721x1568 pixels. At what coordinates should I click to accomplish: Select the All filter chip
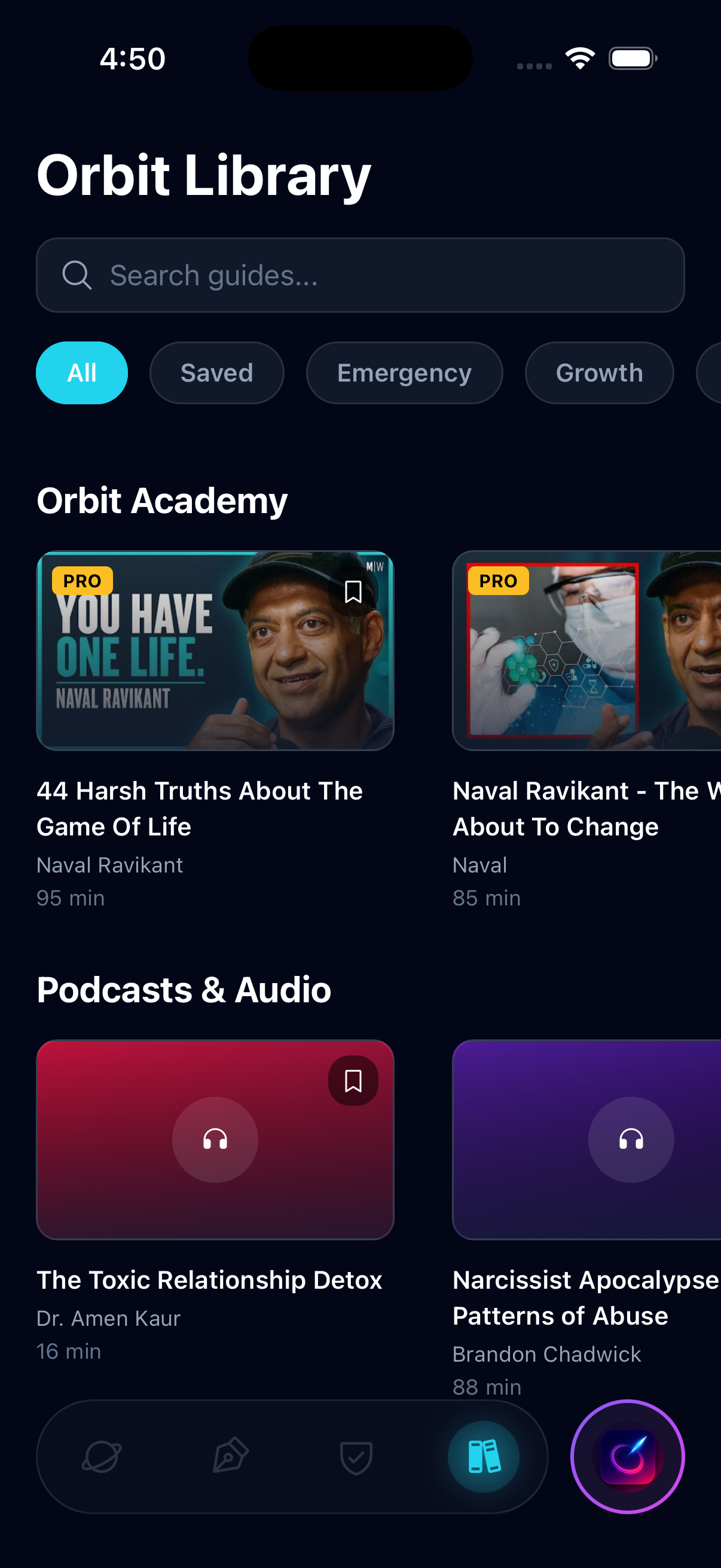tap(81, 373)
